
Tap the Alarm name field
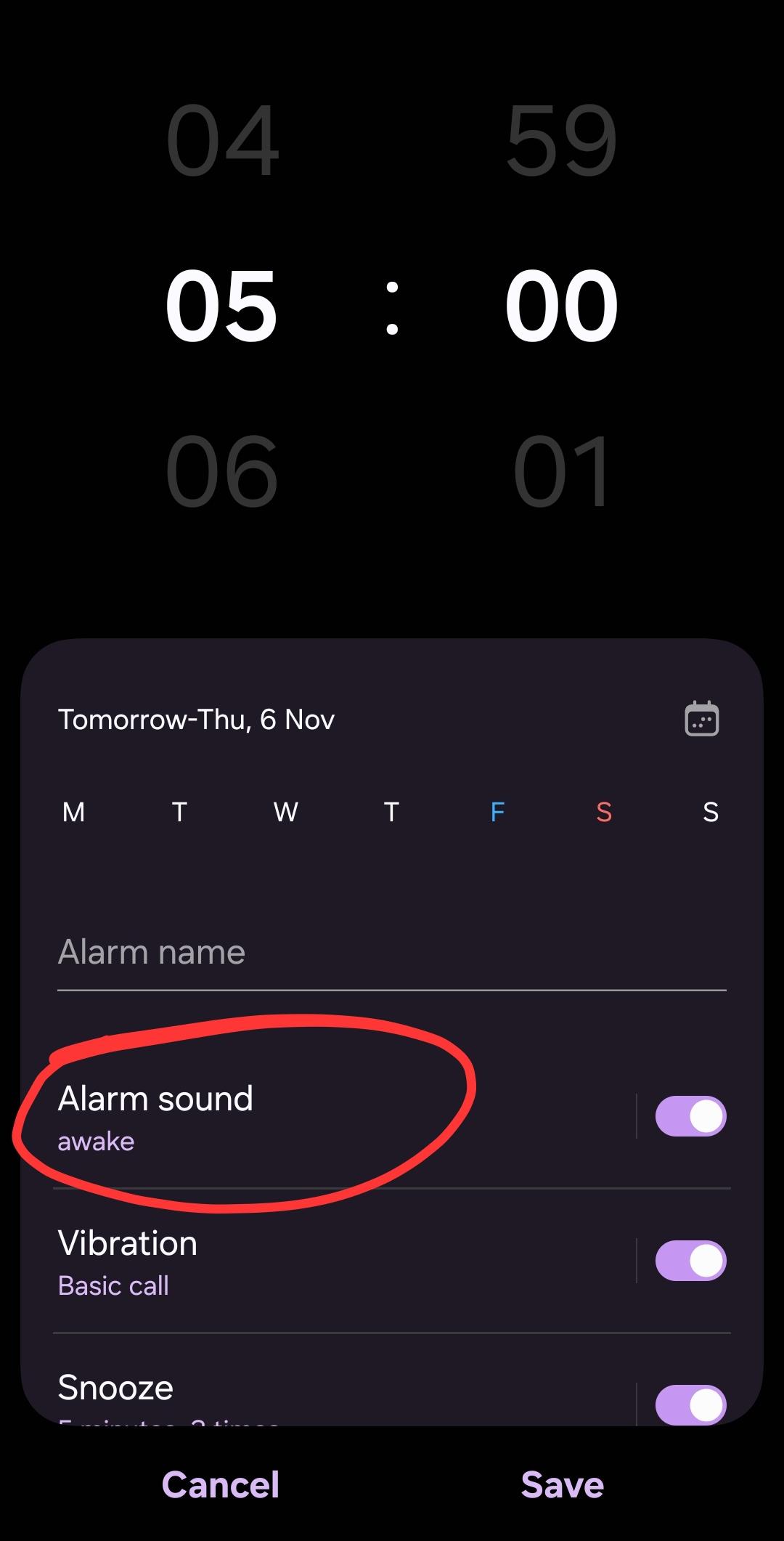[392, 953]
